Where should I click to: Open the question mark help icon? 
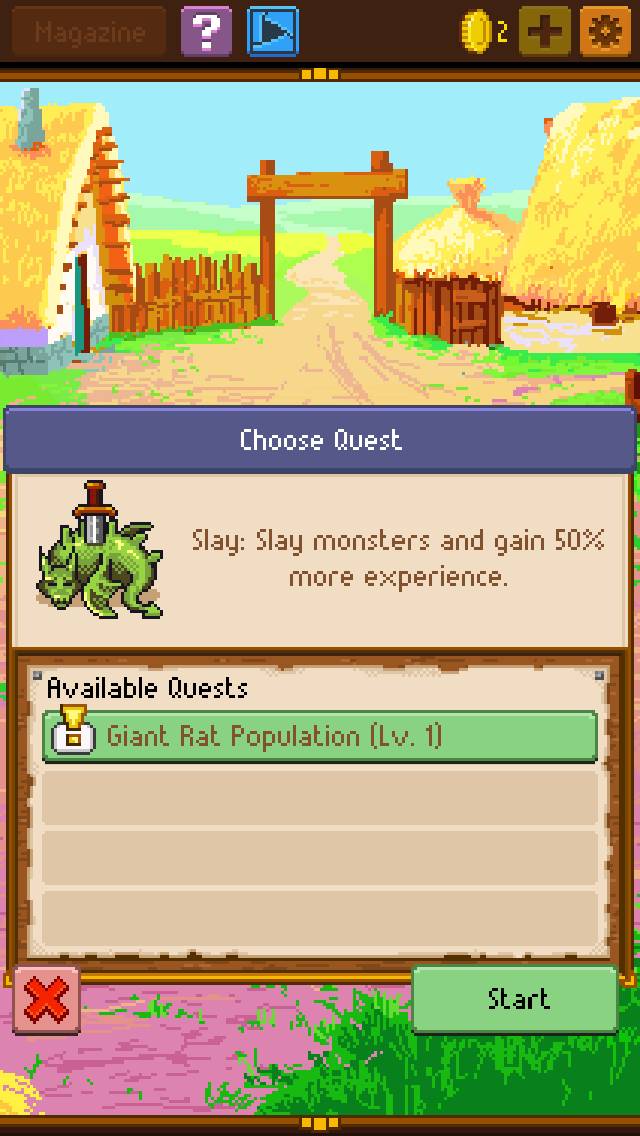206,32
